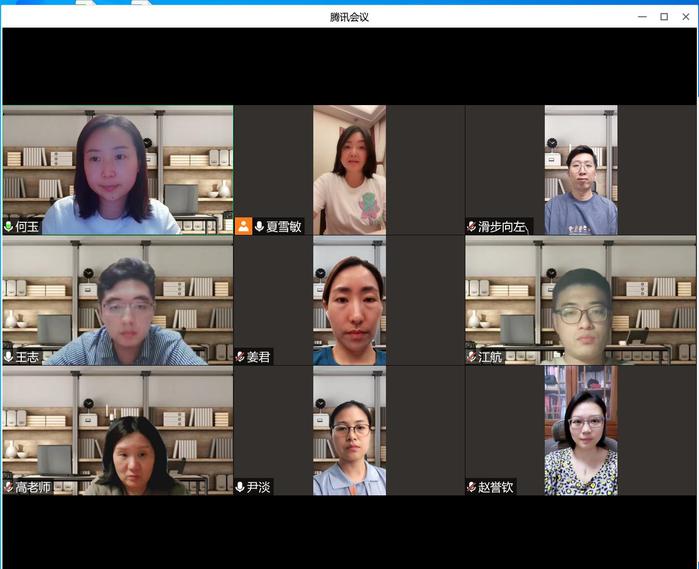The height and width of the screenshot is (569, 699).
Task: Maximize the 腾讯会议 window
Action: coord(663,16)
